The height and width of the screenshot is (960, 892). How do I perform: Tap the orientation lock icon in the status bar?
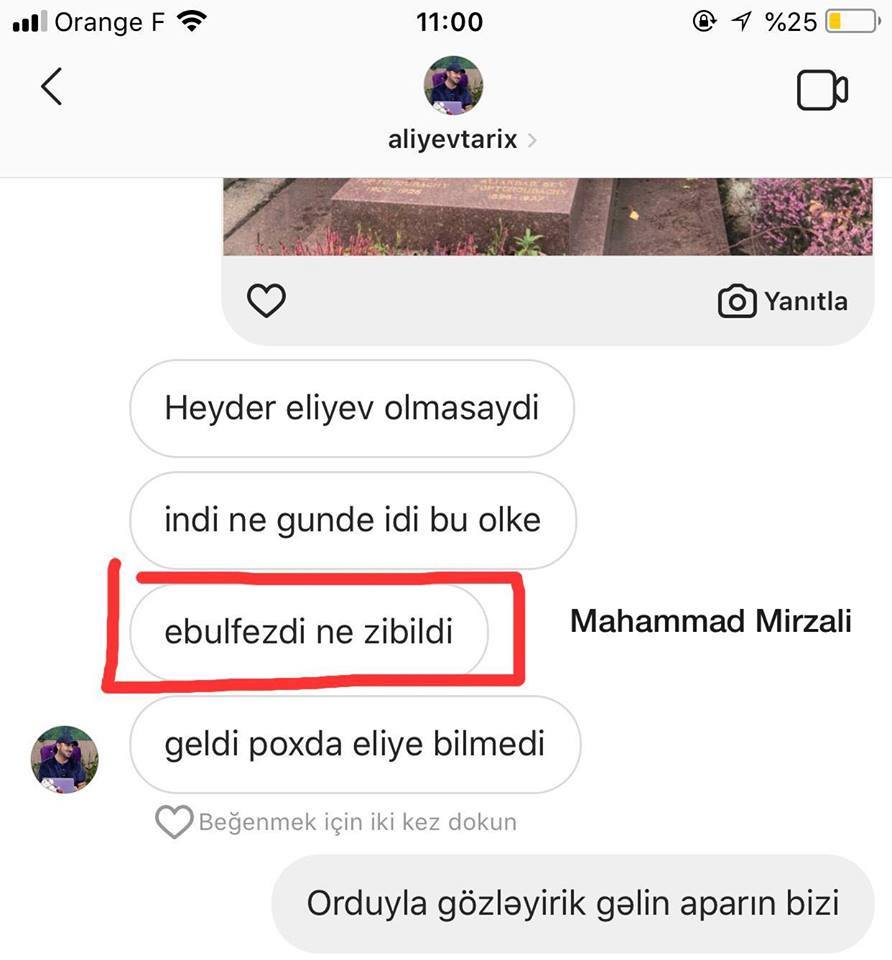(704, 19)
